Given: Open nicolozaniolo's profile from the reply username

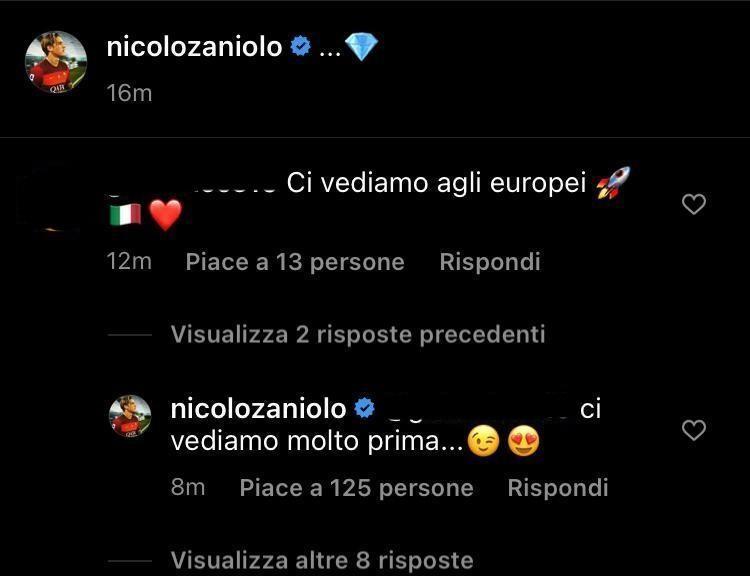Looking at the screenshot, I should pyautogui.click(x=258, y=409).
